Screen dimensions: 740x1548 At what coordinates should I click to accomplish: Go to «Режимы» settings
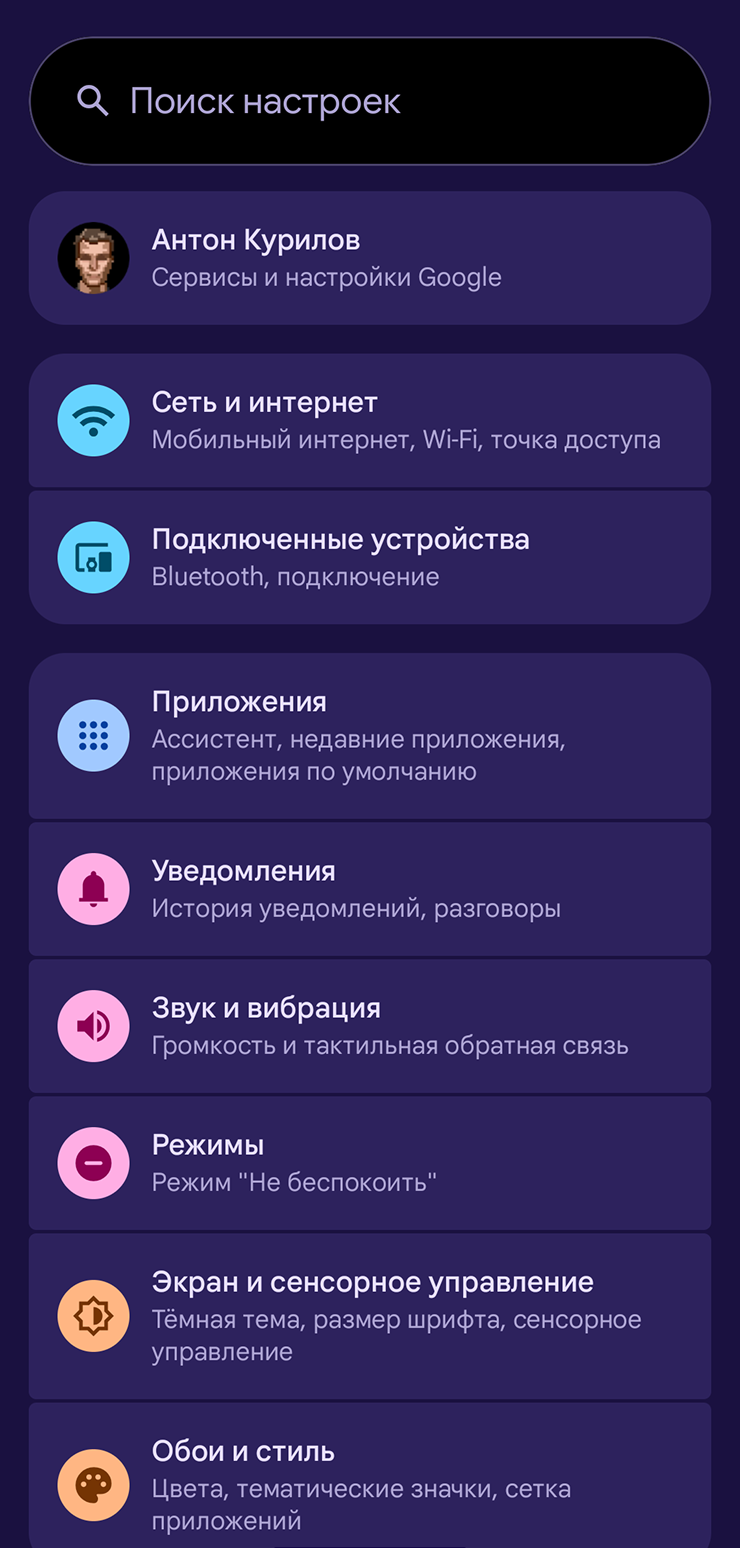(370, 1163)
